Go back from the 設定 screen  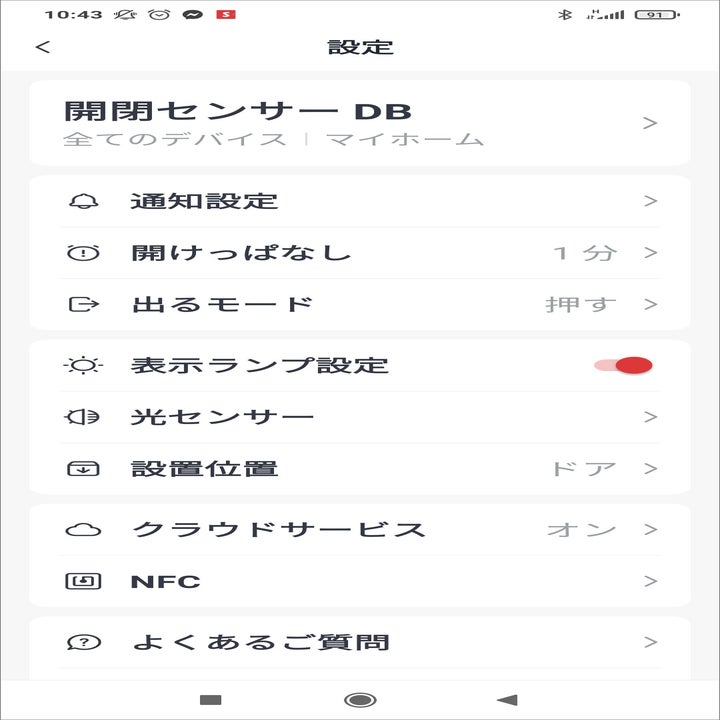coord(42,47)
